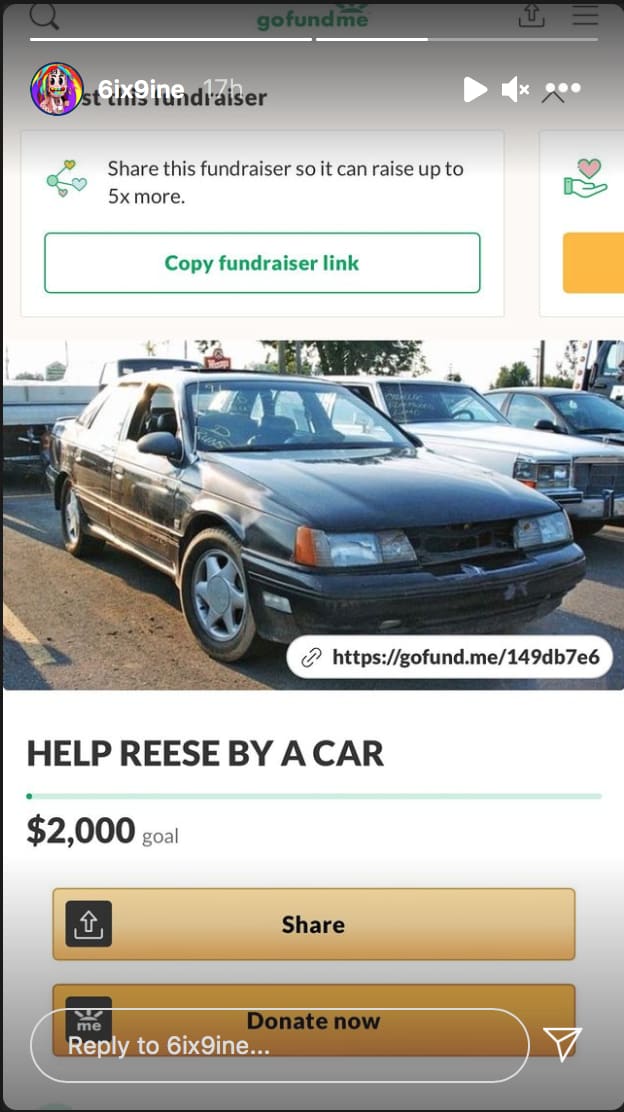Open 6ix9ine's profile picture
The height and width of the screenshot is (1112, 624).
click(56, 89)
